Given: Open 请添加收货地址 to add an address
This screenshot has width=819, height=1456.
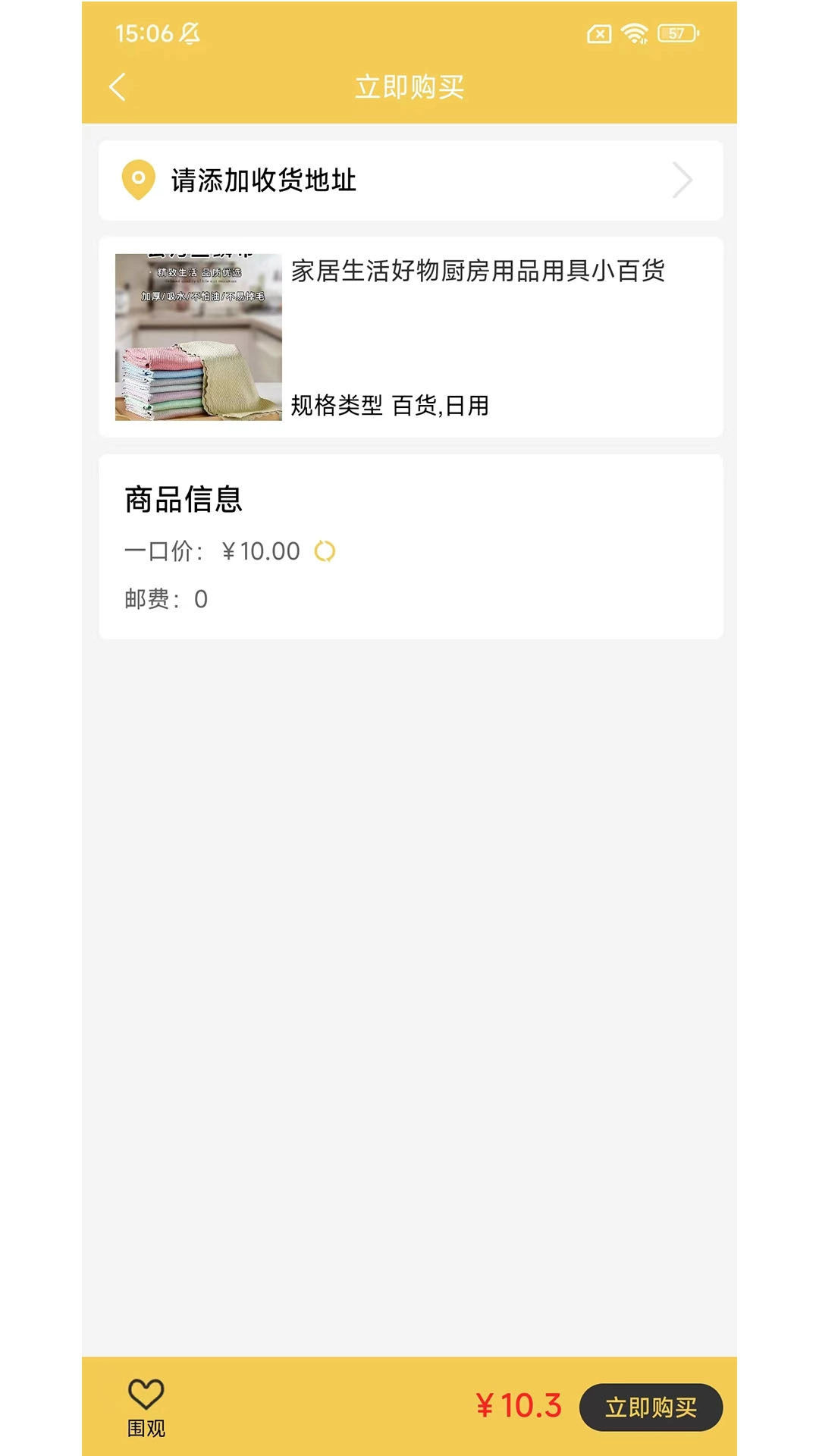Looking at the screenshot, I should coord(264,180).
